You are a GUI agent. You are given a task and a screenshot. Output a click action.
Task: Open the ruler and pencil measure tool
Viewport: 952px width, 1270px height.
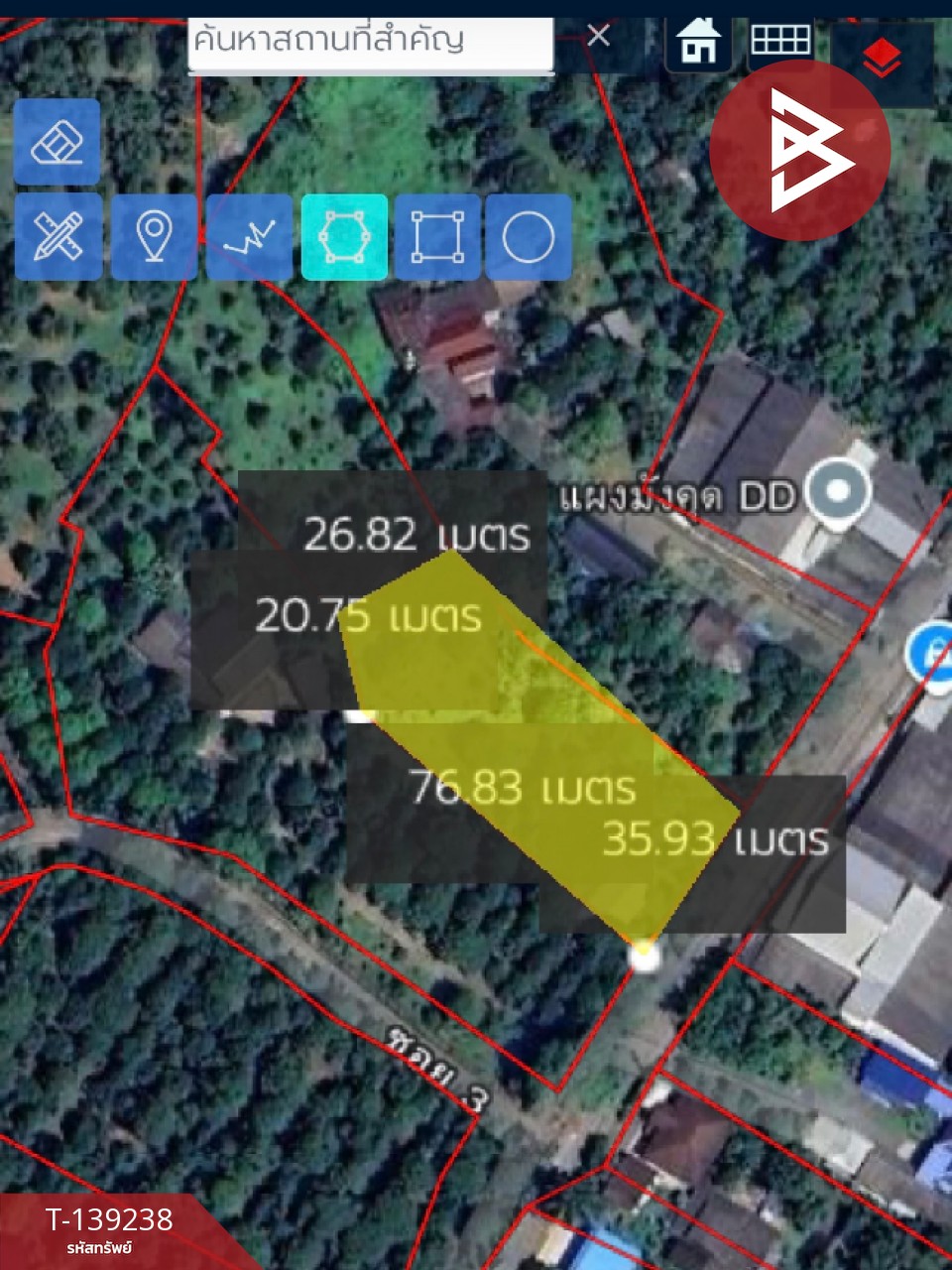click(58, 236)
